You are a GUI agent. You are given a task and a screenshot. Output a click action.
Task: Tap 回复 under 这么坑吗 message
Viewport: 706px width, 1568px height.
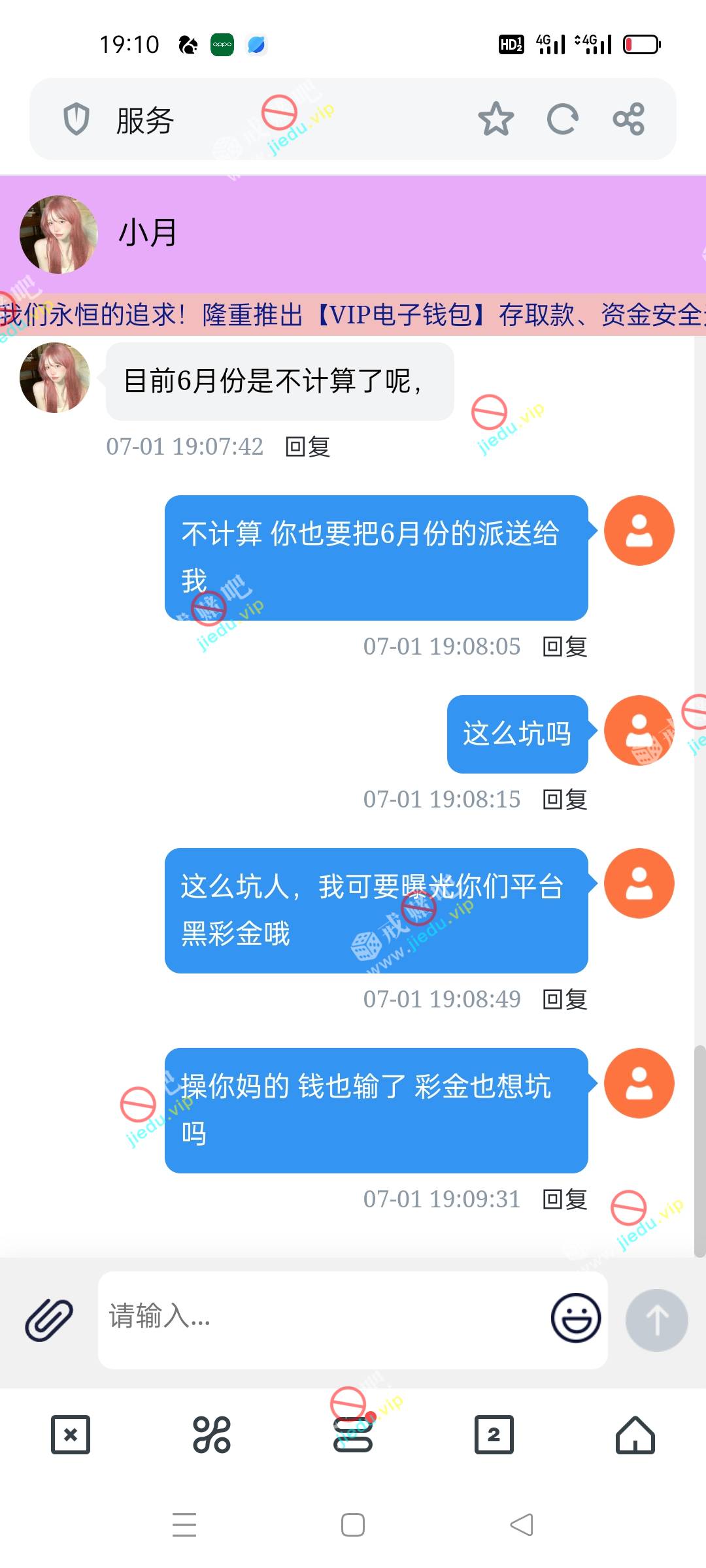coord(565,800)
